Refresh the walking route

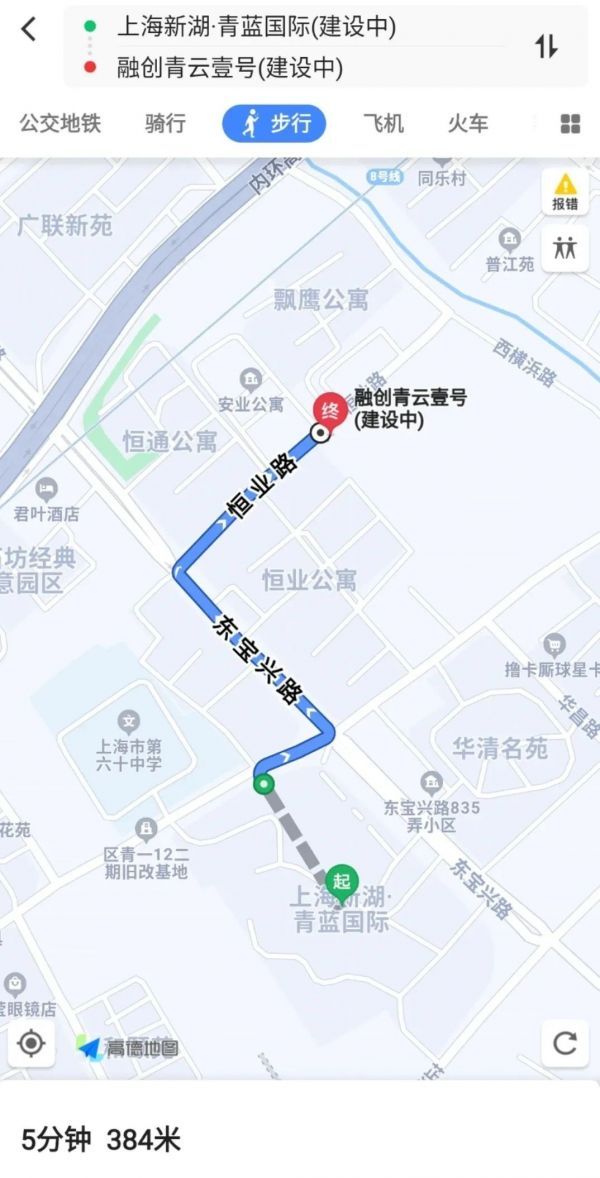[x=565, y=1044]
